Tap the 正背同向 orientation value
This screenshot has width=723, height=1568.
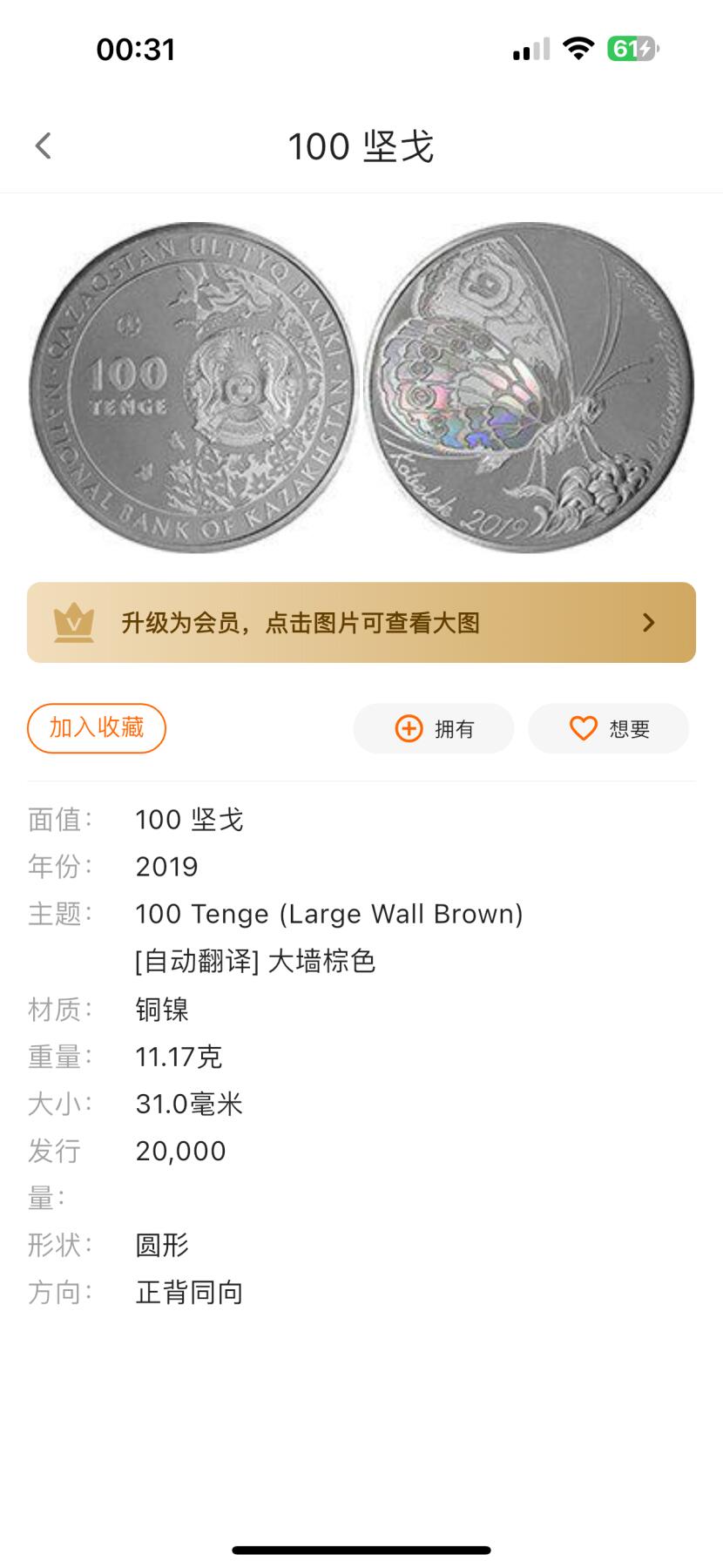[x=190, y=1293]
